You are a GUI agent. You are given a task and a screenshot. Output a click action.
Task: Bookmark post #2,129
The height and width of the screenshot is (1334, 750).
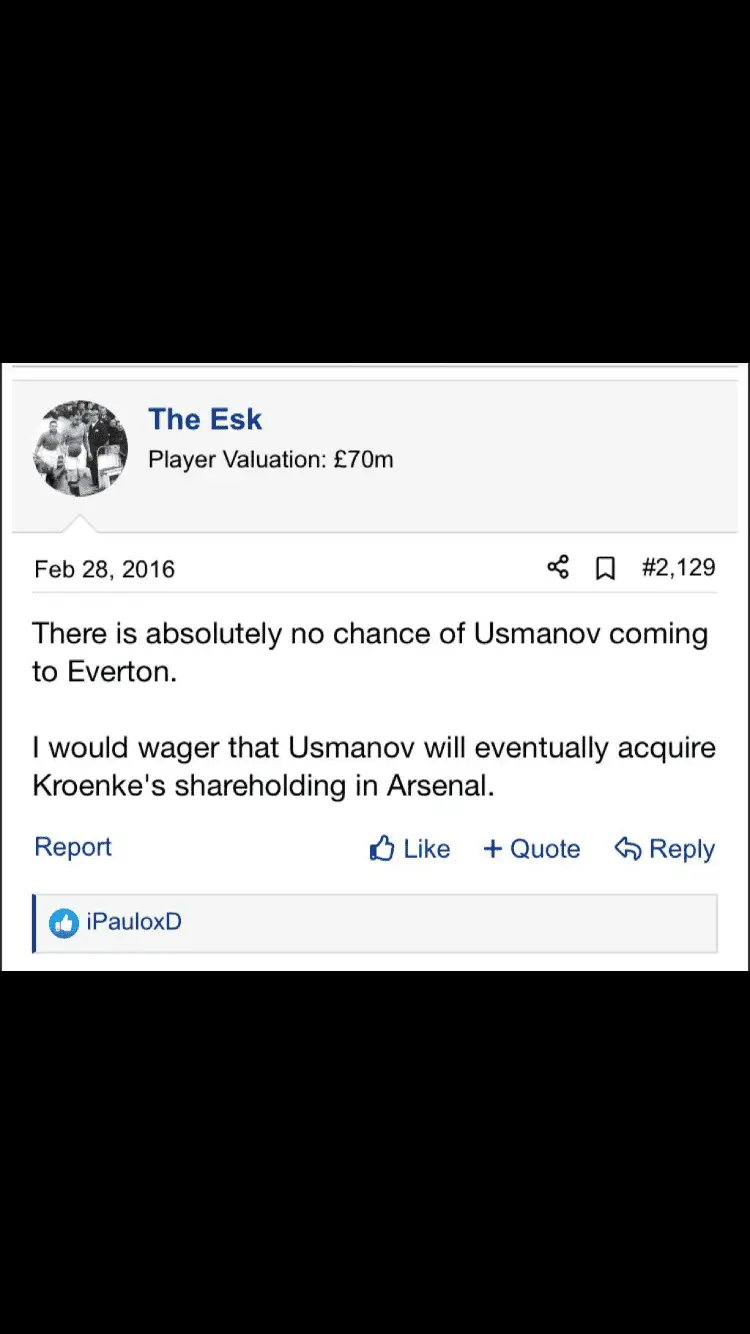click(605, 569)
